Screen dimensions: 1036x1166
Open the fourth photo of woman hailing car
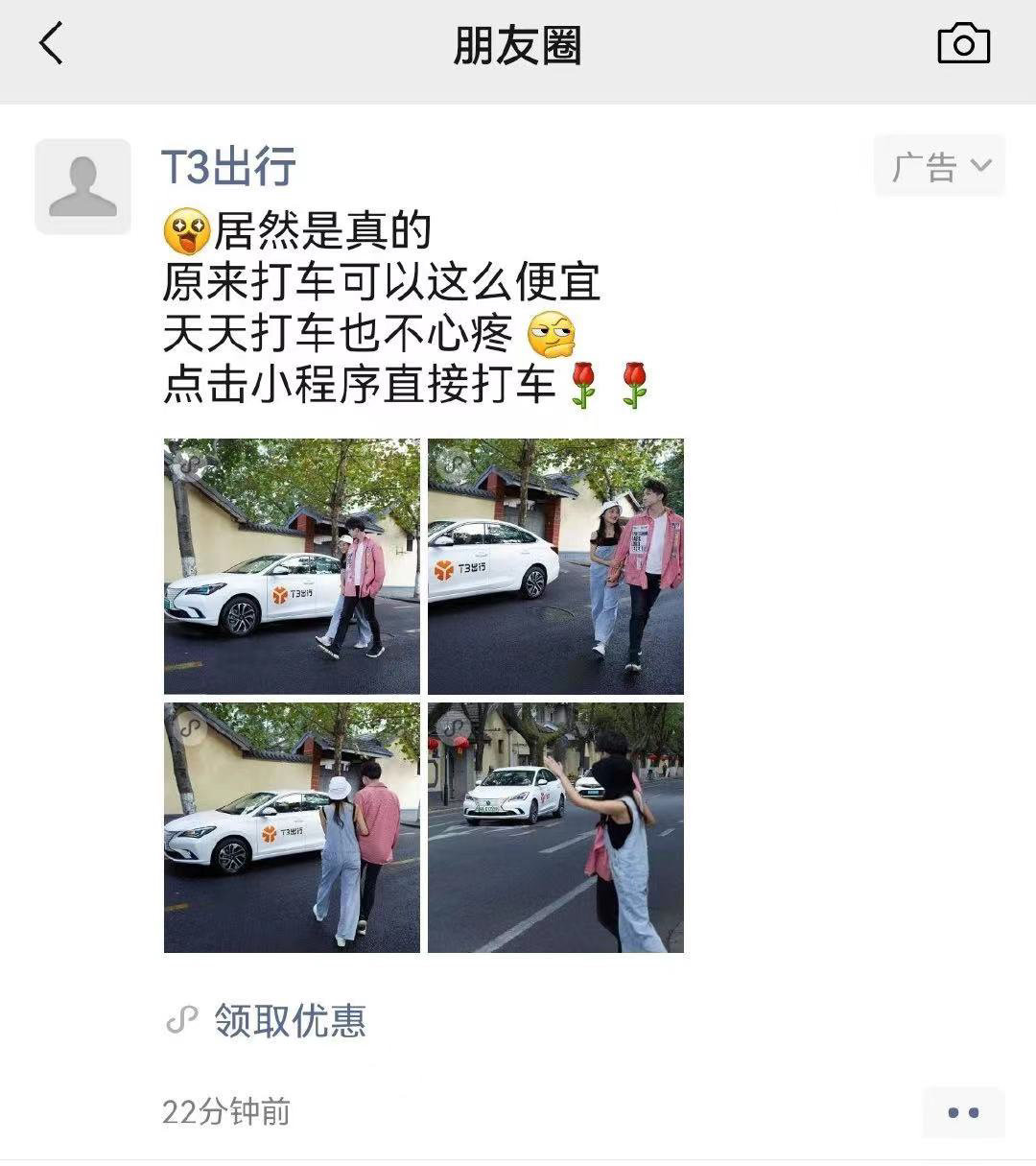pyautogui.click(x=555, y=827)
